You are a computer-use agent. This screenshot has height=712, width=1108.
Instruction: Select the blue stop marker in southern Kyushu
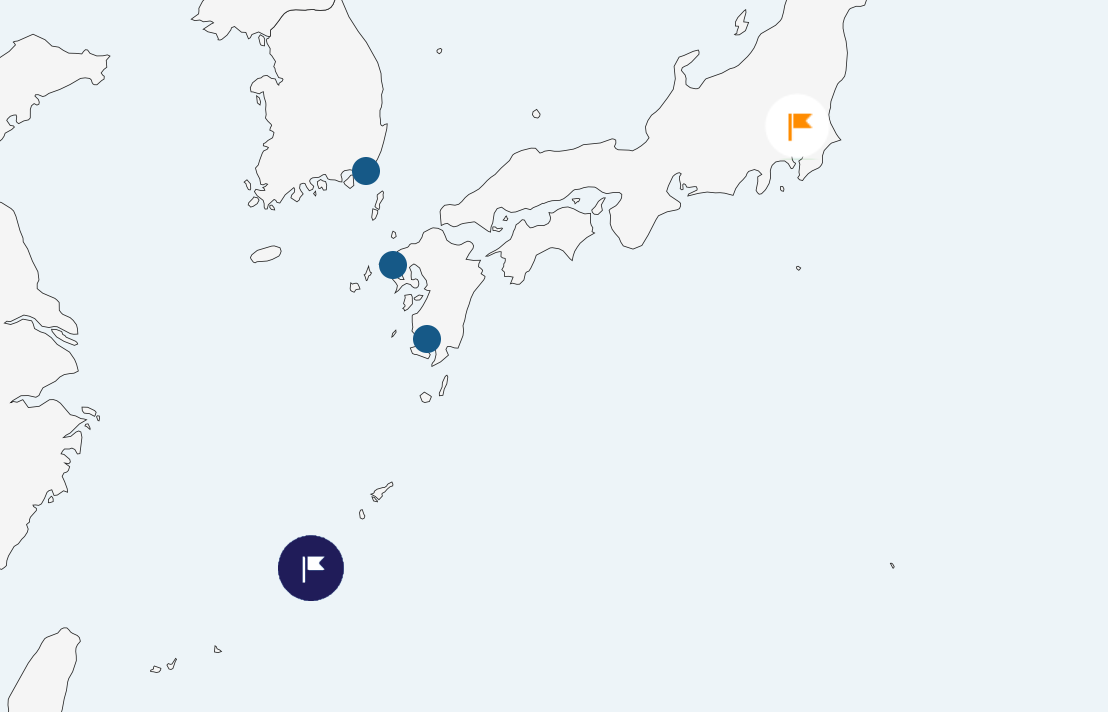tap(427, 339)
